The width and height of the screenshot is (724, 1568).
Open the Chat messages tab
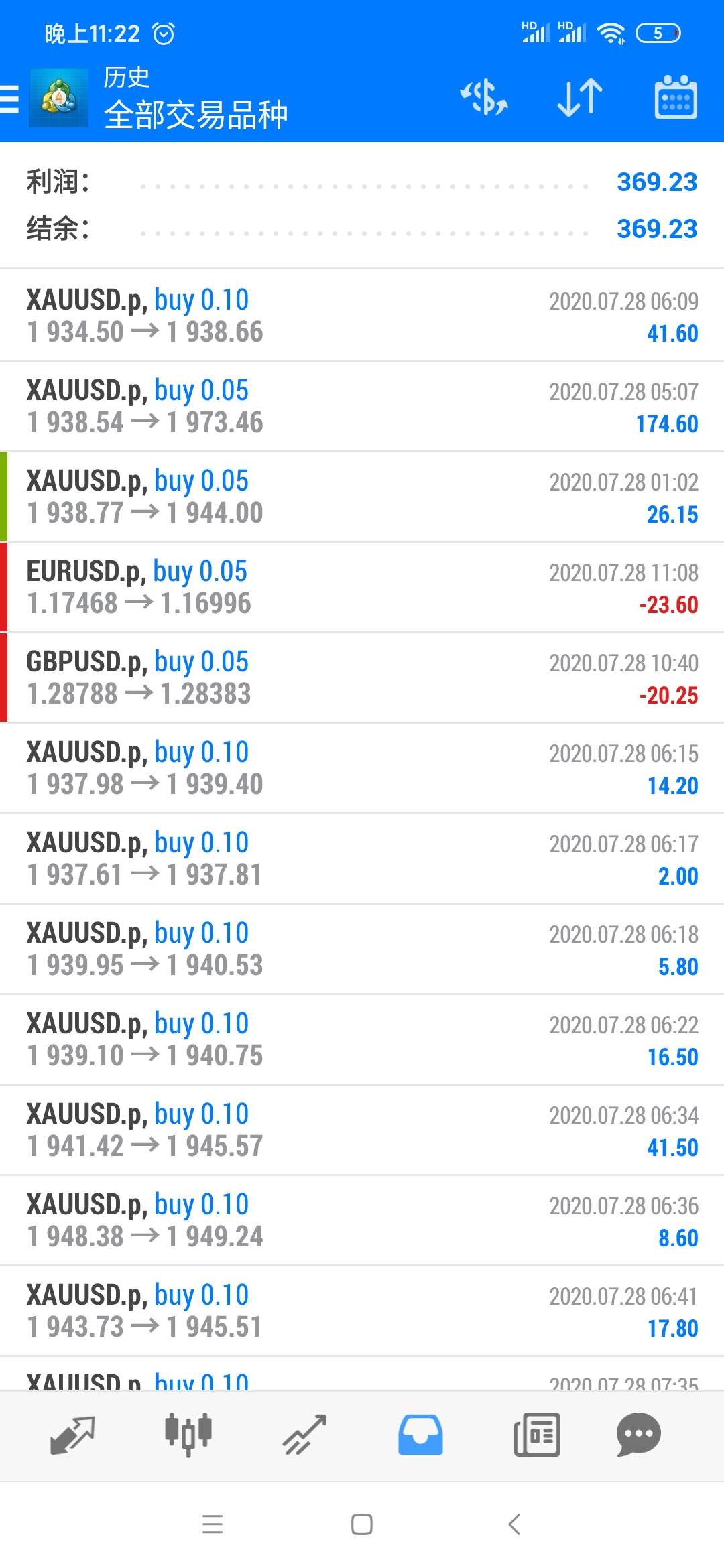(638, 1435)
